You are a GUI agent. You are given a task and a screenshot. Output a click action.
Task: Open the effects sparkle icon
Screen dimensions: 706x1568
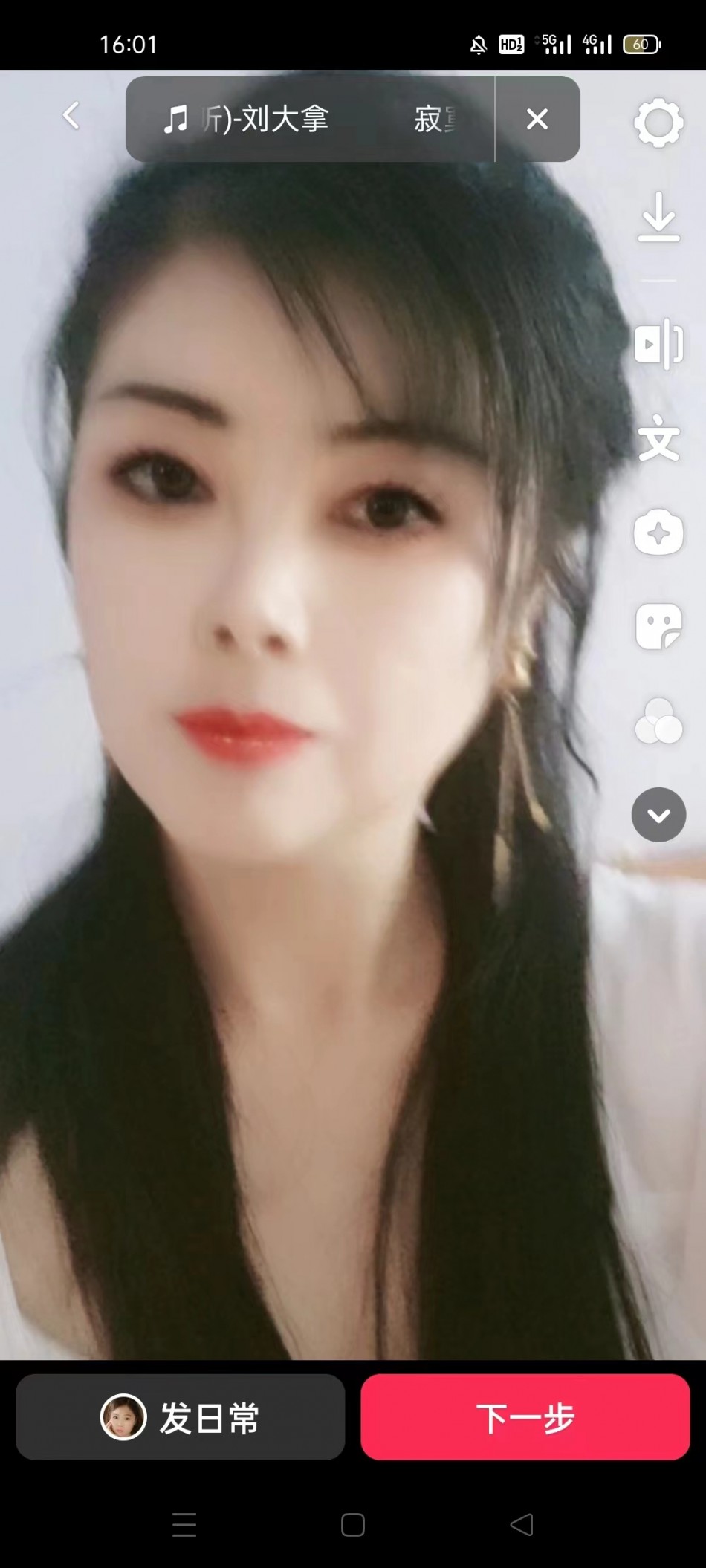(x=658, y=533)
